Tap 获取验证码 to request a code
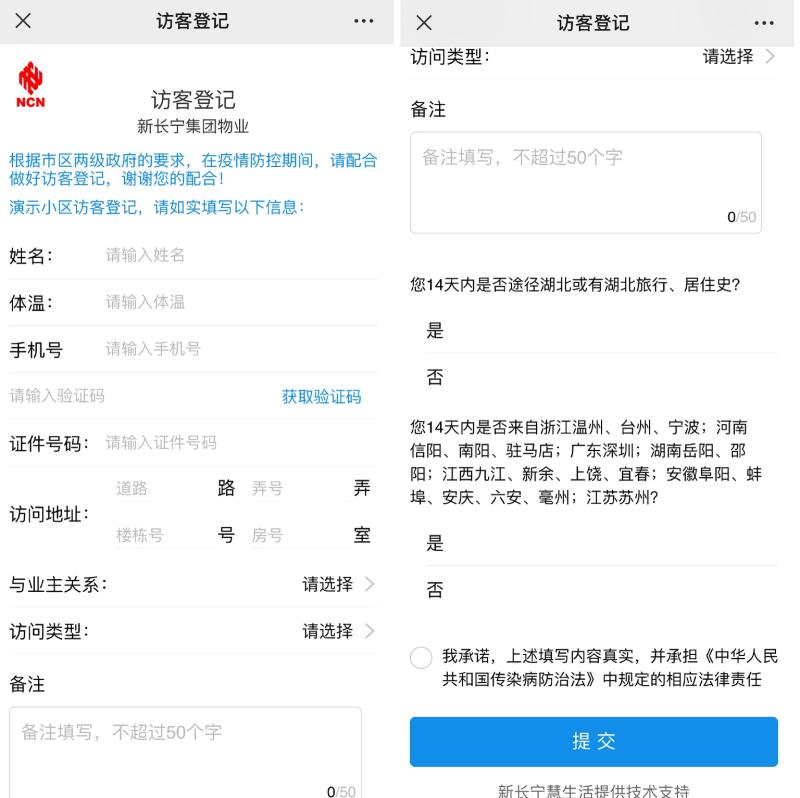 coord(321,396)
